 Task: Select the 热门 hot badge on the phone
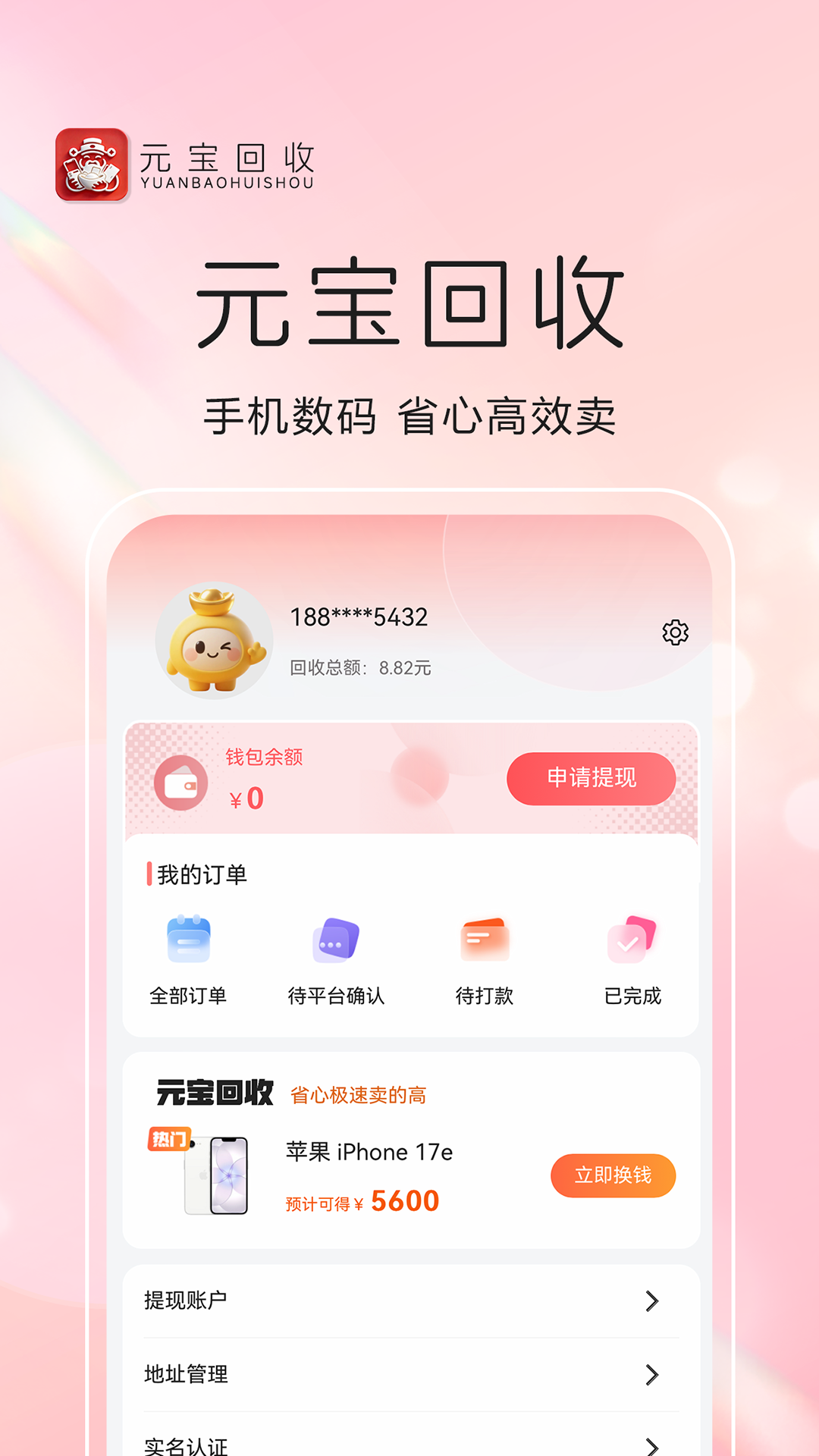tap(171, 1139)
